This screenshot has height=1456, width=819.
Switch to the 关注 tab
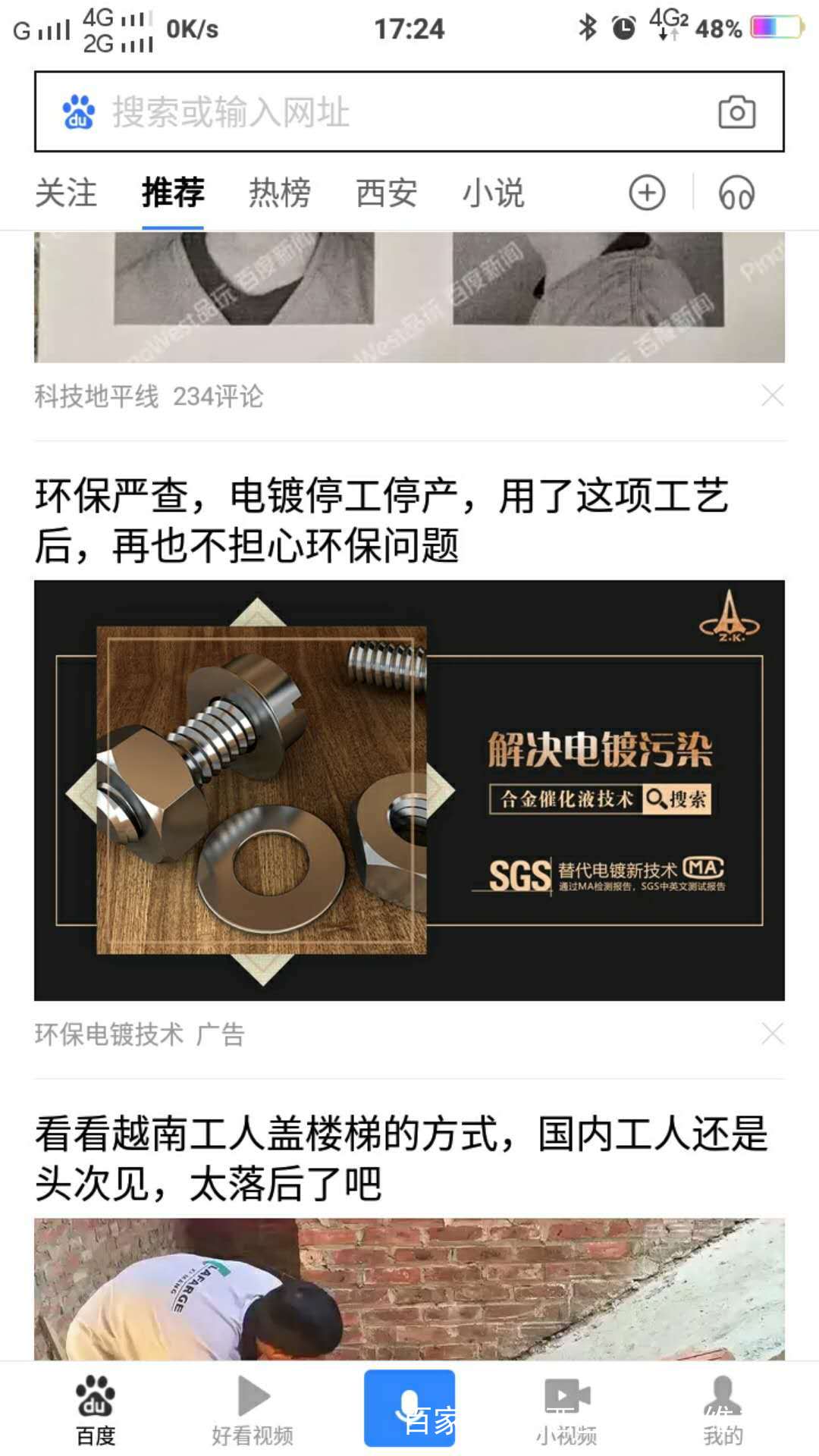(66, 193)
